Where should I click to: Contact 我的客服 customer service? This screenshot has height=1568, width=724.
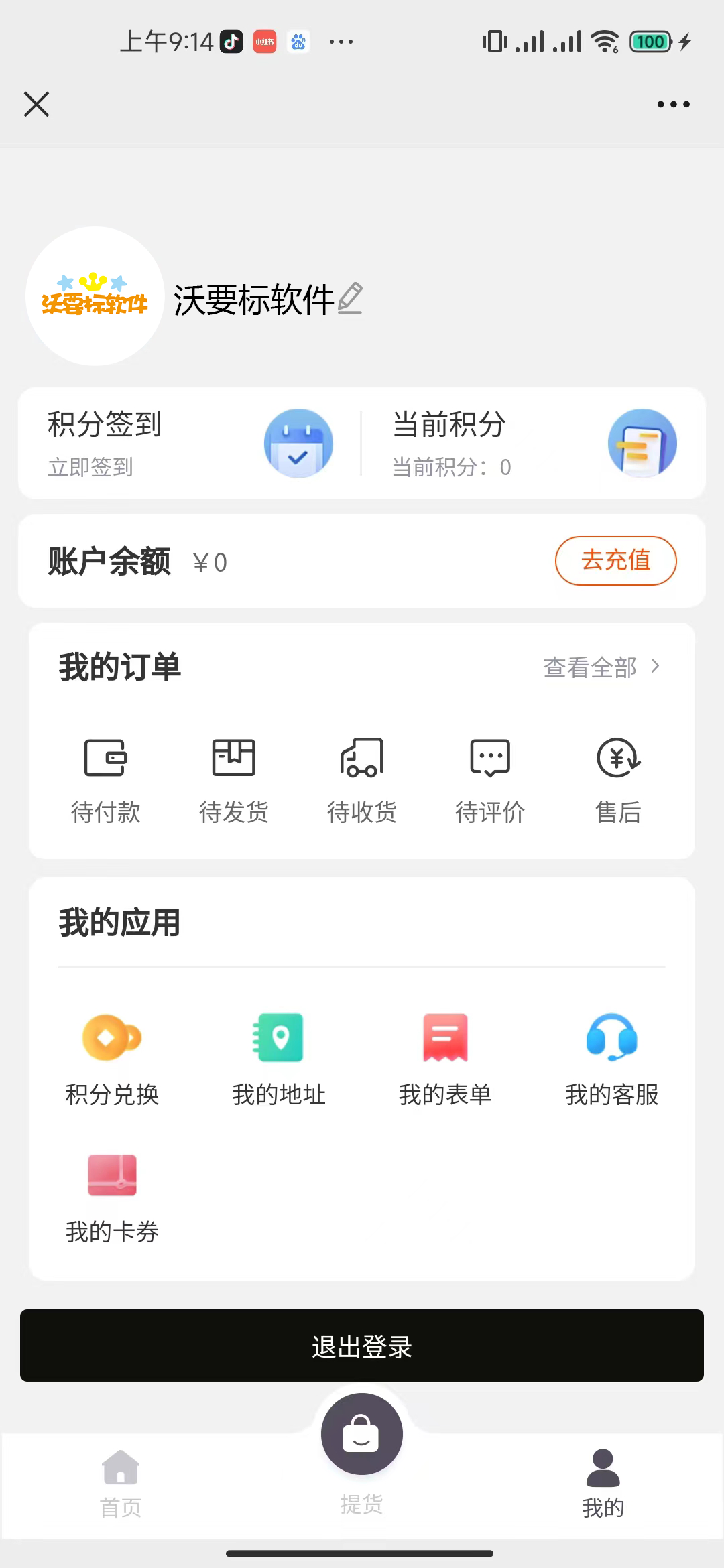pyautogui.click(x=611, y=1060)
